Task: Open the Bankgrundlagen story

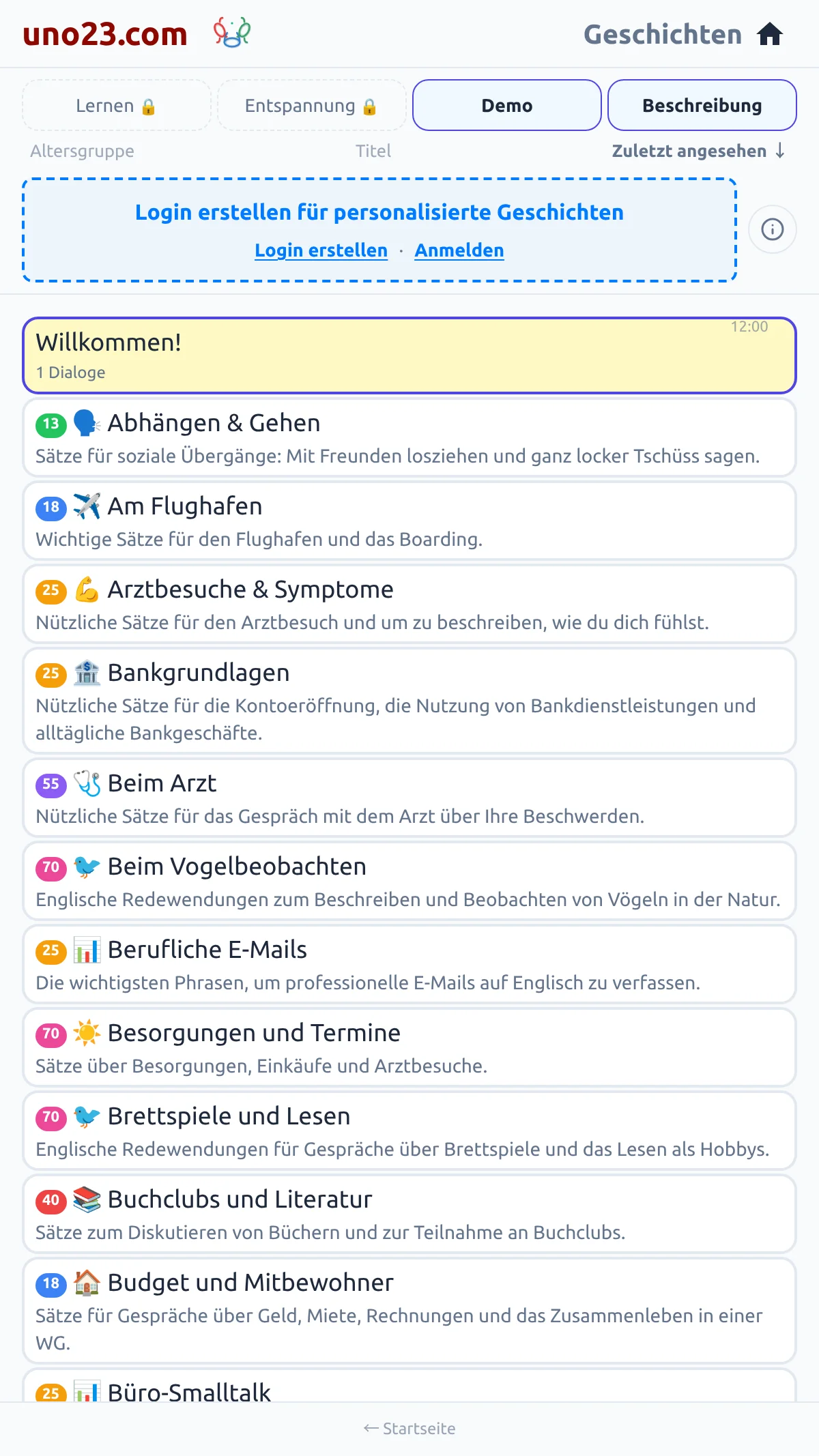Action: click(409, 701)
